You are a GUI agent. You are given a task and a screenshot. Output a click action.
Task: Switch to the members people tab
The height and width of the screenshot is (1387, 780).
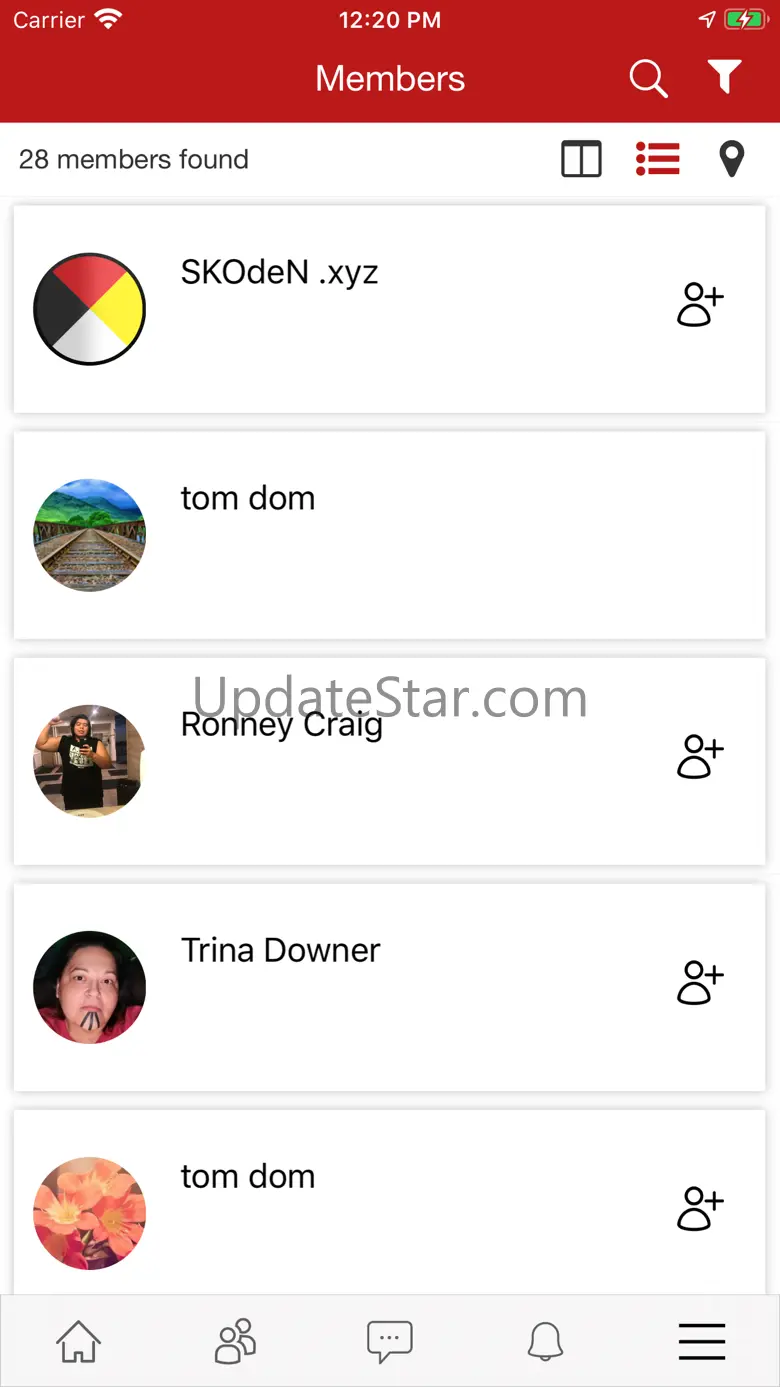point(235,1341)
